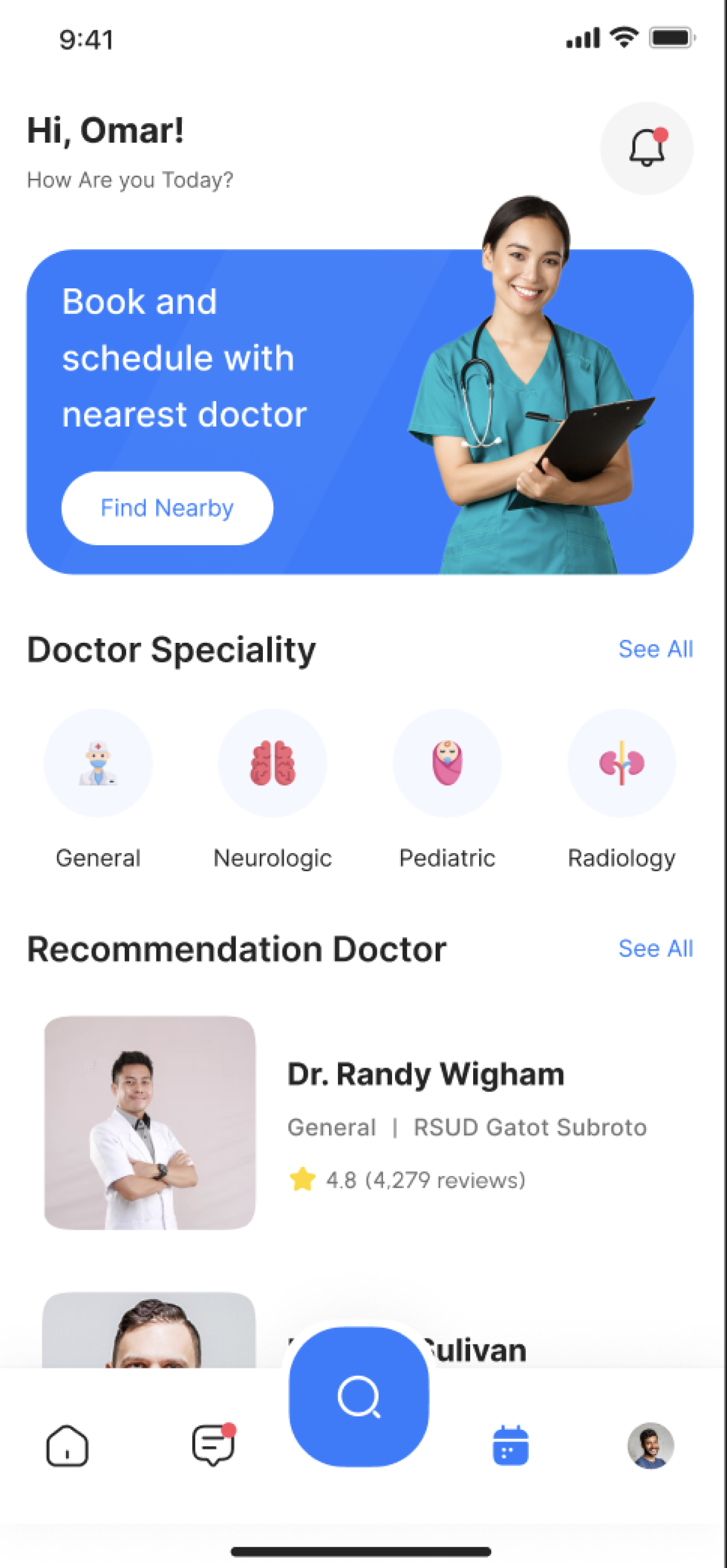The width and height of the screenshot is (727, 1568).
Task: Select the General speciality
Action: (x=98, y=763)
